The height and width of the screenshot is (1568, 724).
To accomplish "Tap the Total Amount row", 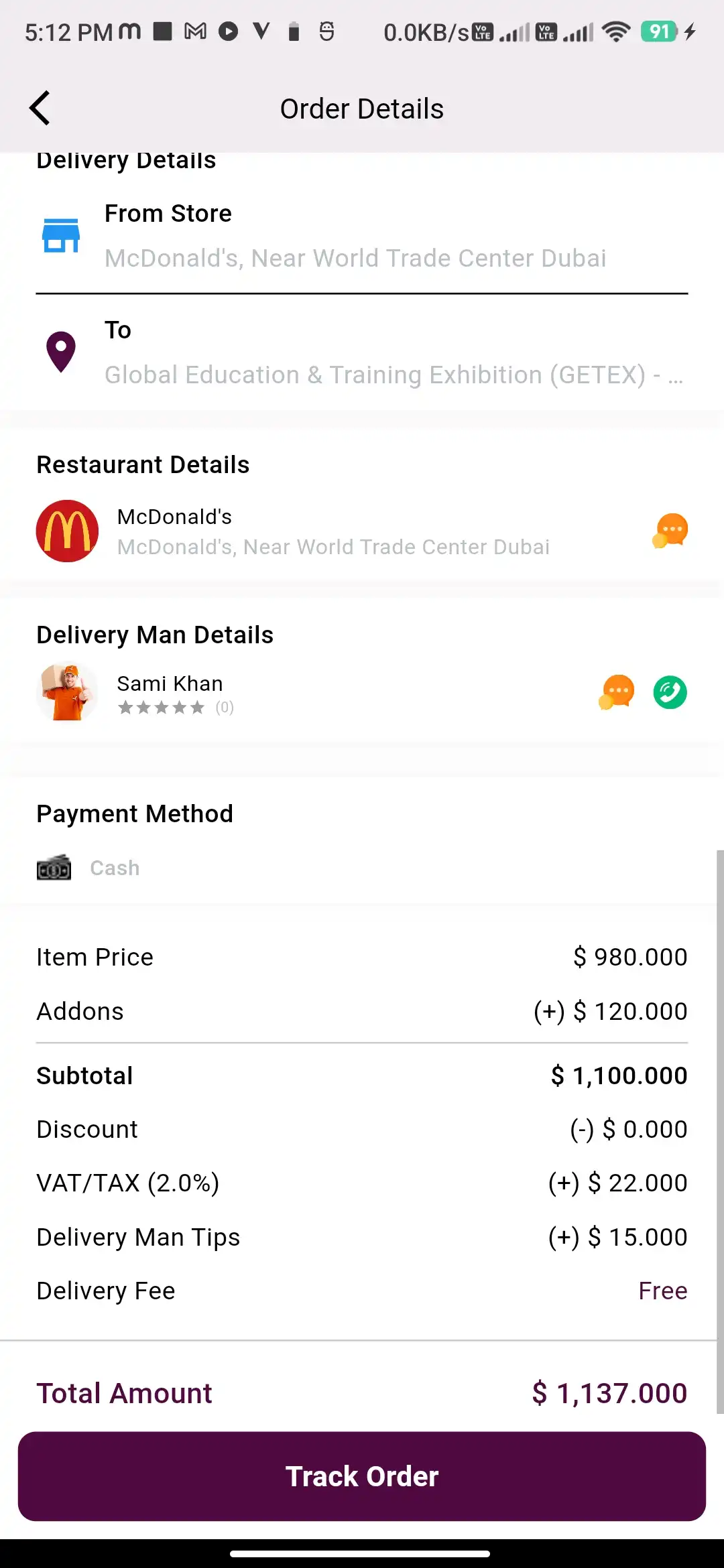I will pyautogui.click(x=362, y=1393).
